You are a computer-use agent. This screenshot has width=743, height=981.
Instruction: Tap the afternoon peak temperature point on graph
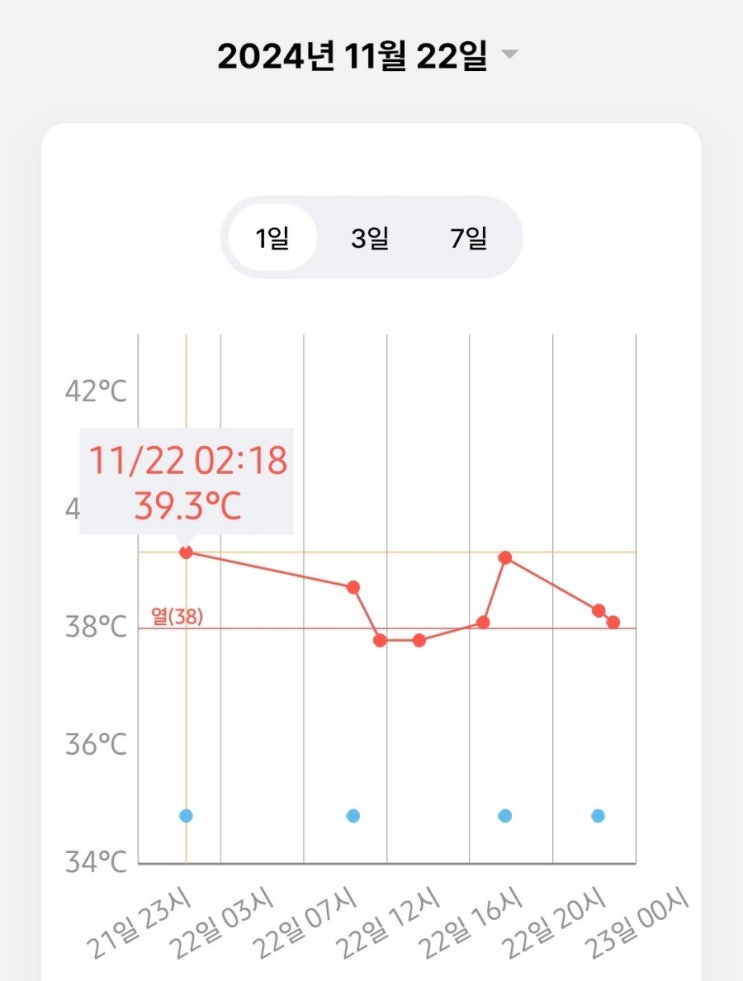505,557
